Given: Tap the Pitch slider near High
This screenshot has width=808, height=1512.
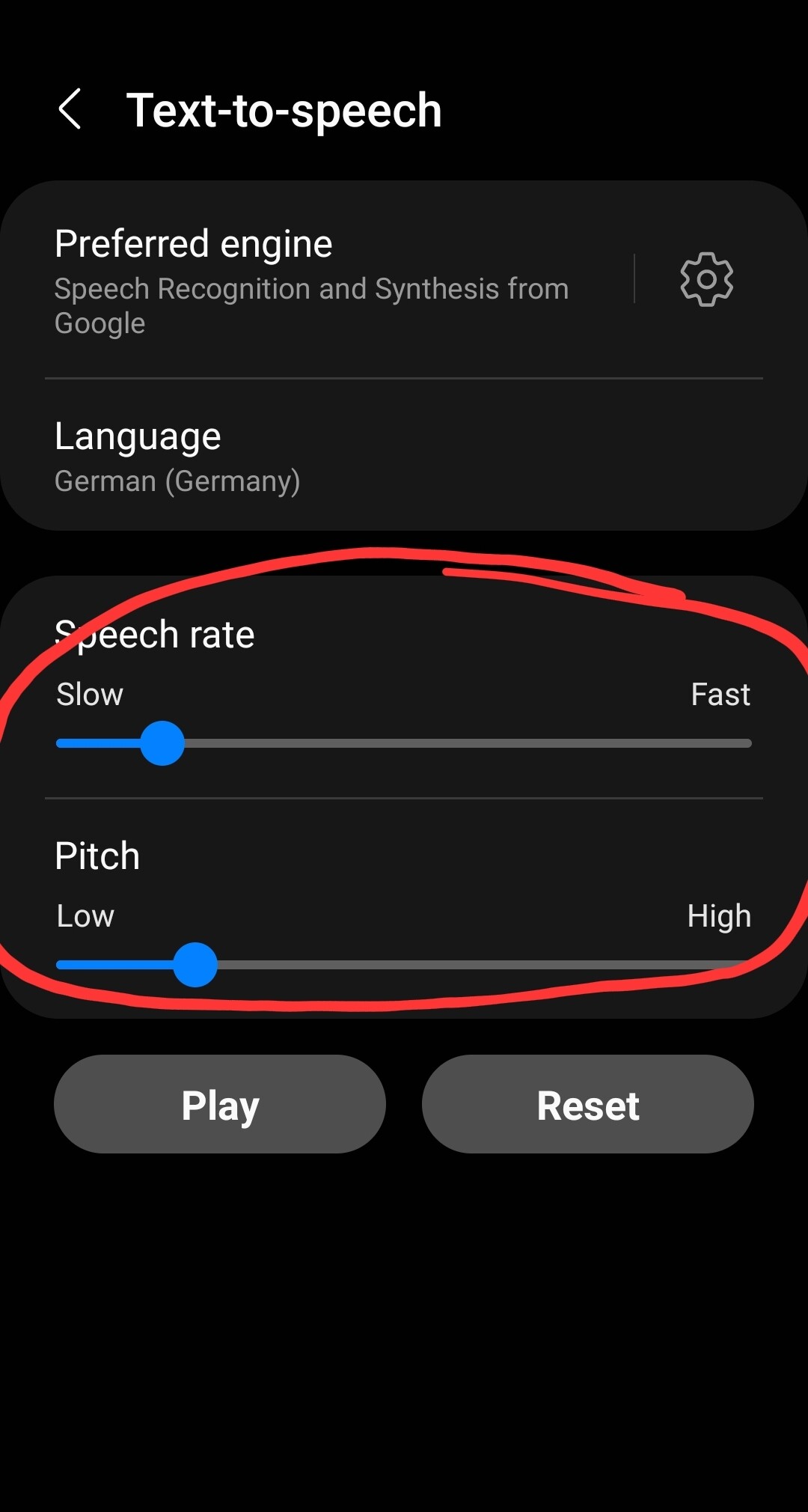Looking at the screenshot, I should (718, 965).
